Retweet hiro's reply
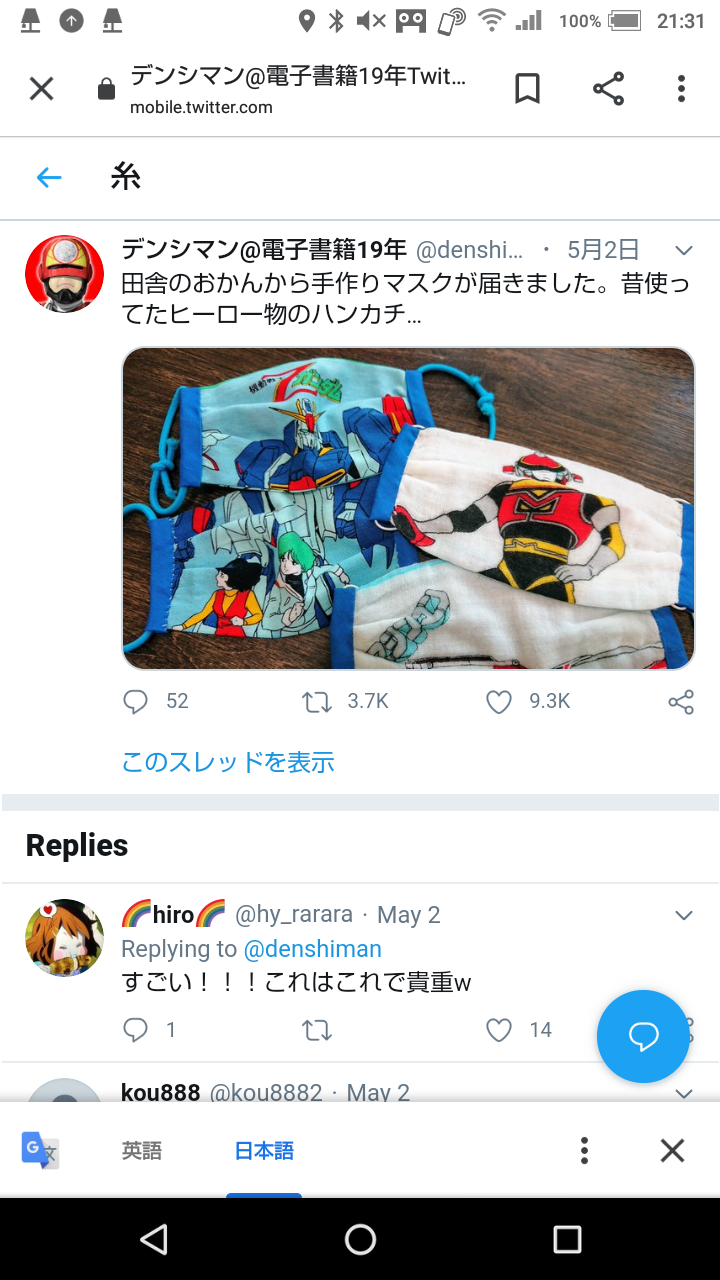Screen dimensions: 720x1280 click(317, 1030)
